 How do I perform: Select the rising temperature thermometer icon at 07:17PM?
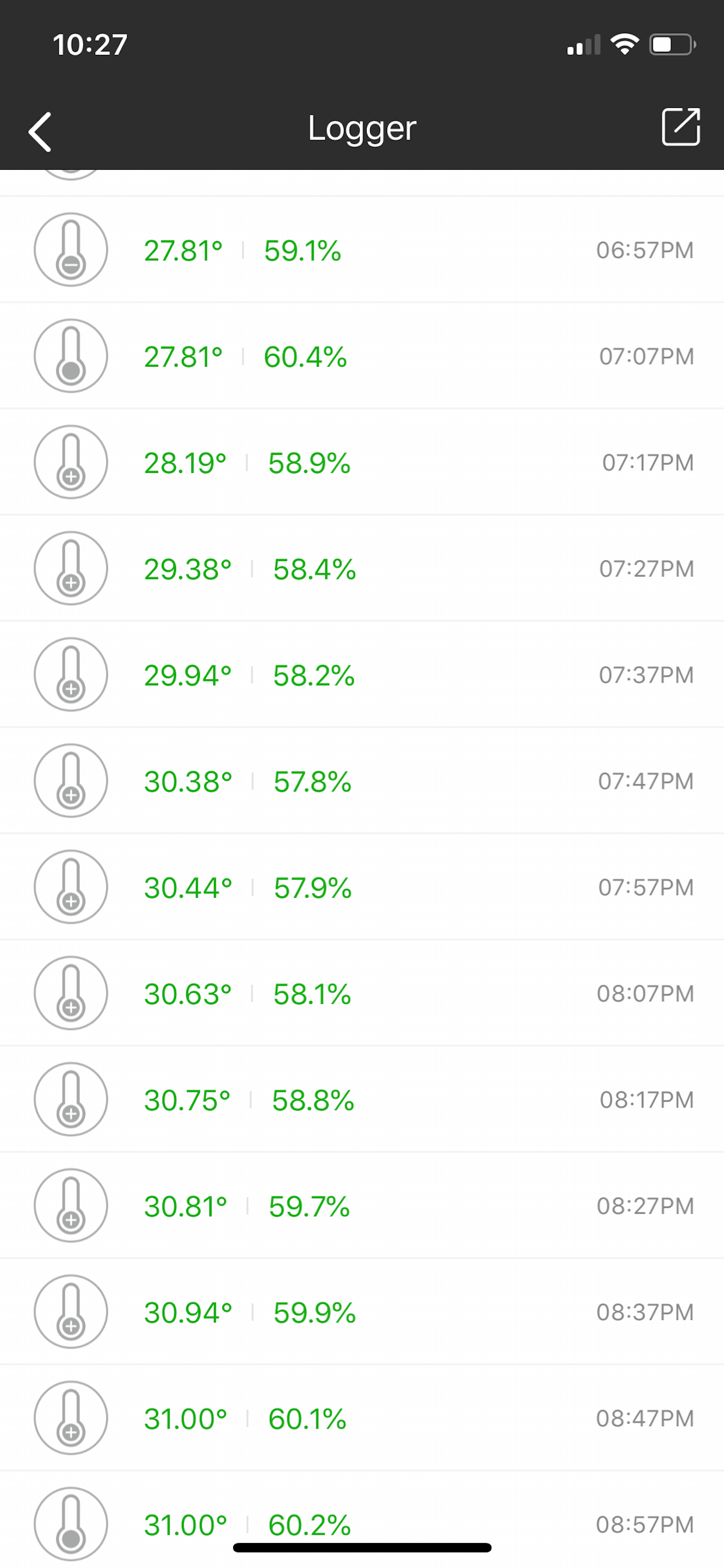tap(71, 461)
